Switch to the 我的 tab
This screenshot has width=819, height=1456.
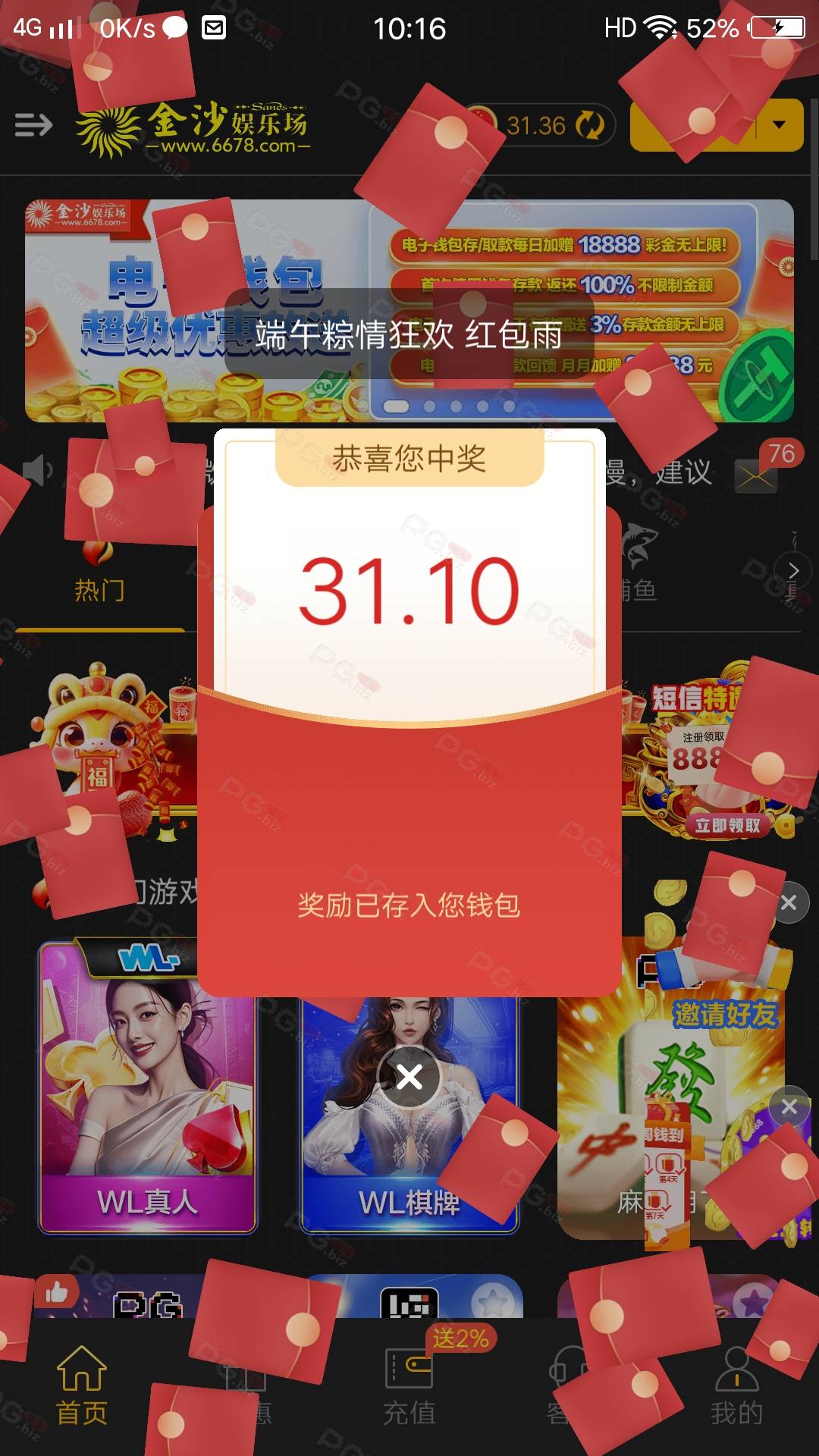point(736,1386)
